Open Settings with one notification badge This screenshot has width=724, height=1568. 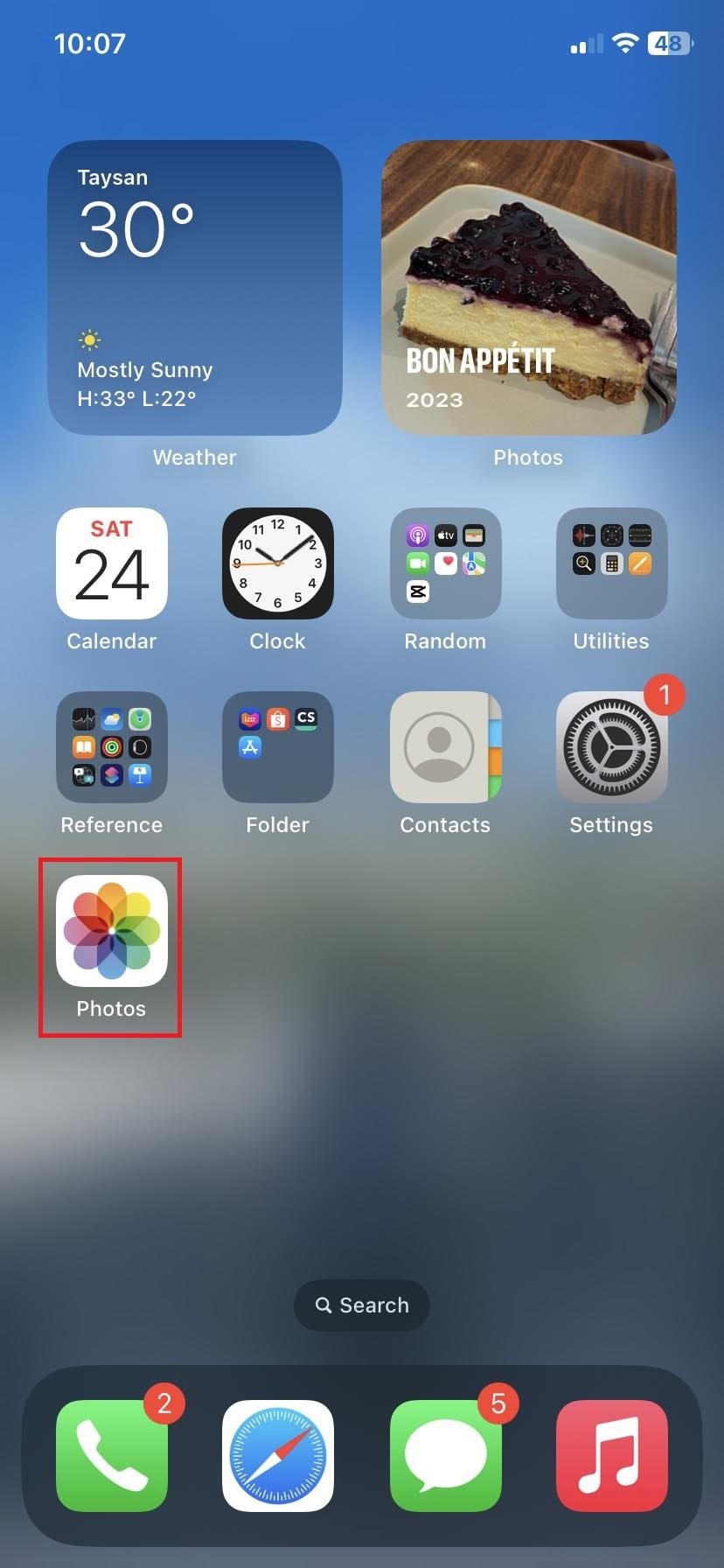[x=611, y=747]
